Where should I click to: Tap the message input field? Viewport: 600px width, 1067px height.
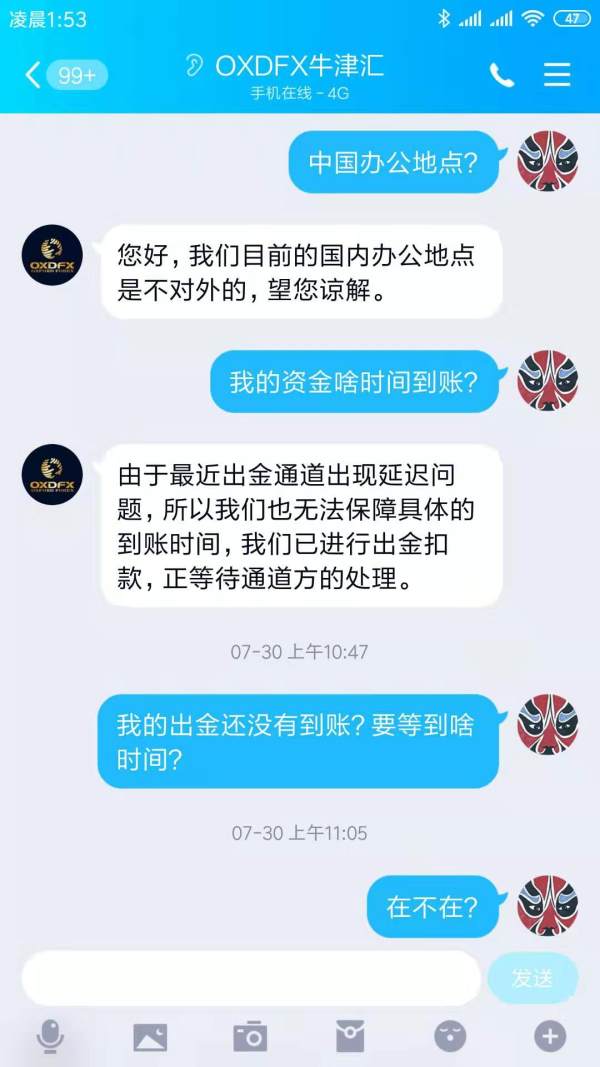click(x=250, y=978)
